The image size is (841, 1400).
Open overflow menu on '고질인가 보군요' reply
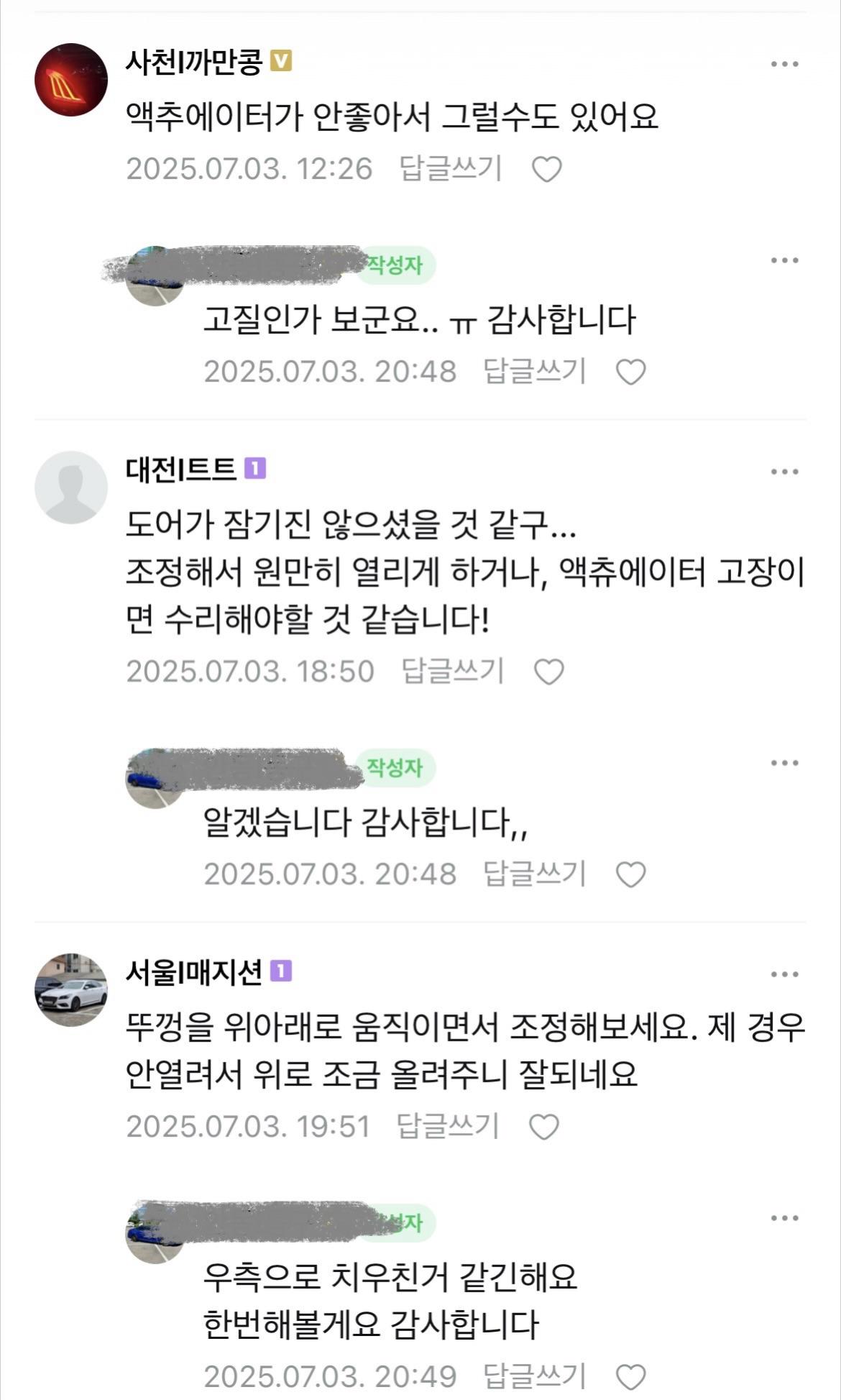pos(784,260)
